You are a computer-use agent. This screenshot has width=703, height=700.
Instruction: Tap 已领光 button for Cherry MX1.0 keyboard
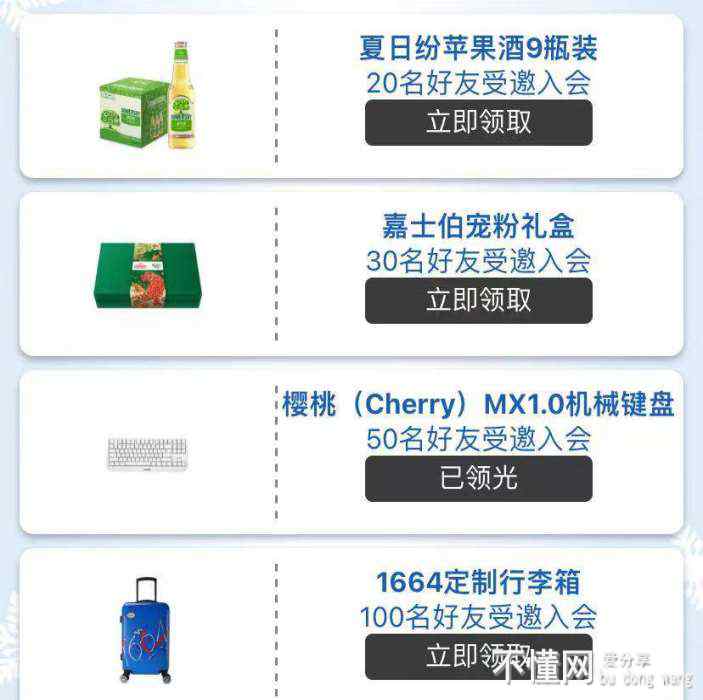478,478
